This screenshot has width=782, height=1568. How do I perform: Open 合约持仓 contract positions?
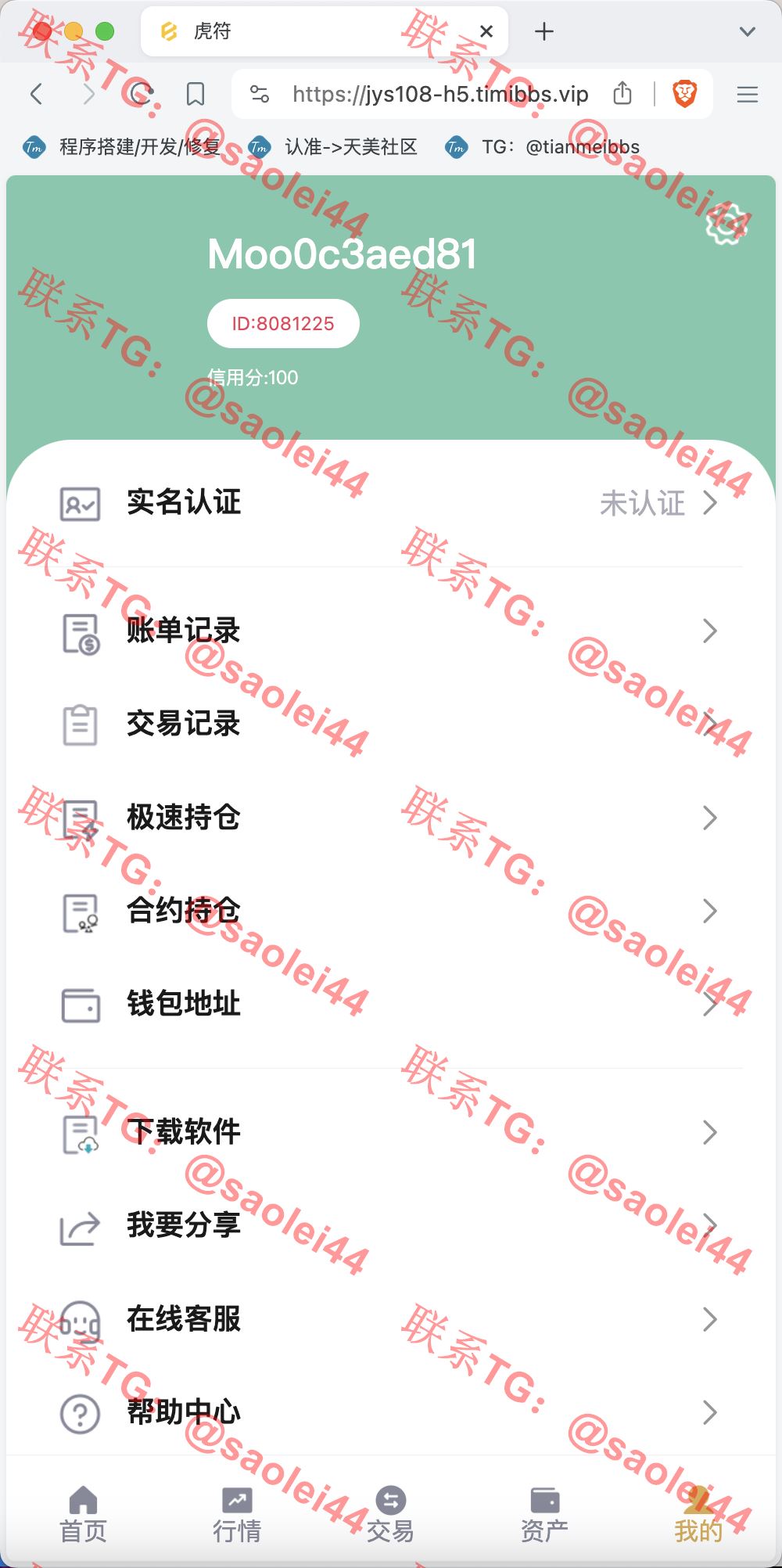(x=391, y=911)
